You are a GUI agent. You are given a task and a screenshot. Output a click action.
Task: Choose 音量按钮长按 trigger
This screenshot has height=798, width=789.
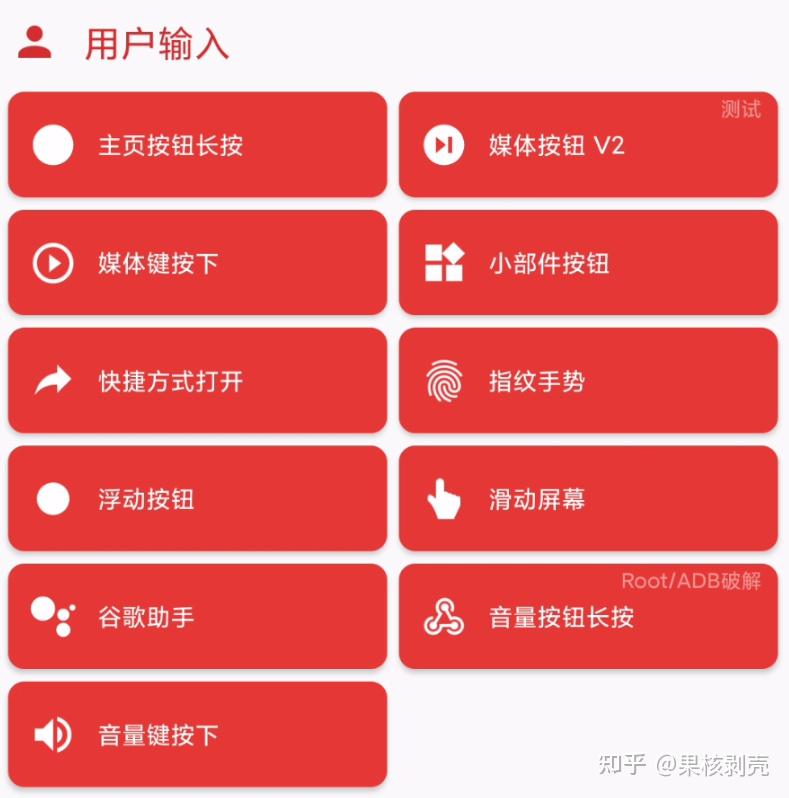pyautogui.click(x=588, y=617)
